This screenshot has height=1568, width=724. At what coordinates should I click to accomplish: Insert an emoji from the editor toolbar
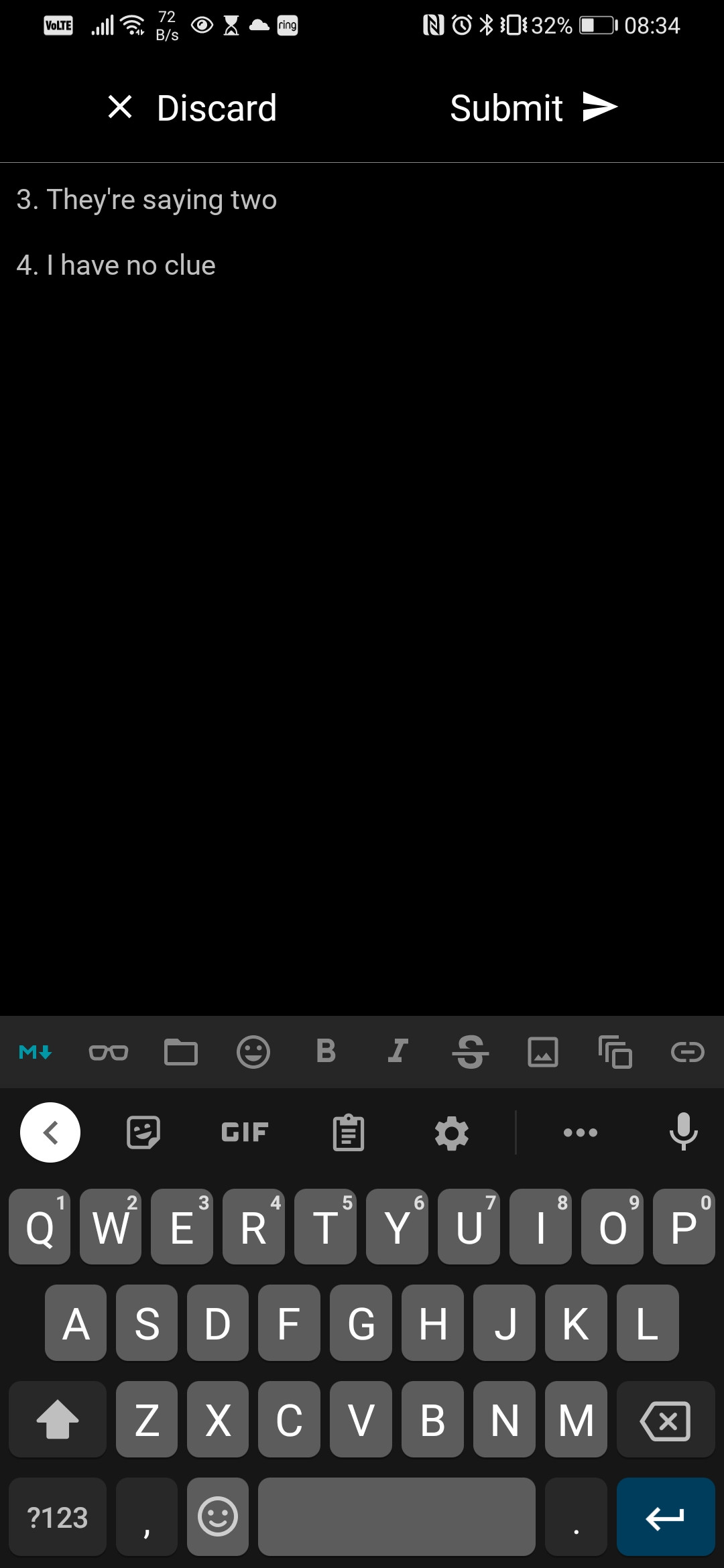click(253, 1052)
